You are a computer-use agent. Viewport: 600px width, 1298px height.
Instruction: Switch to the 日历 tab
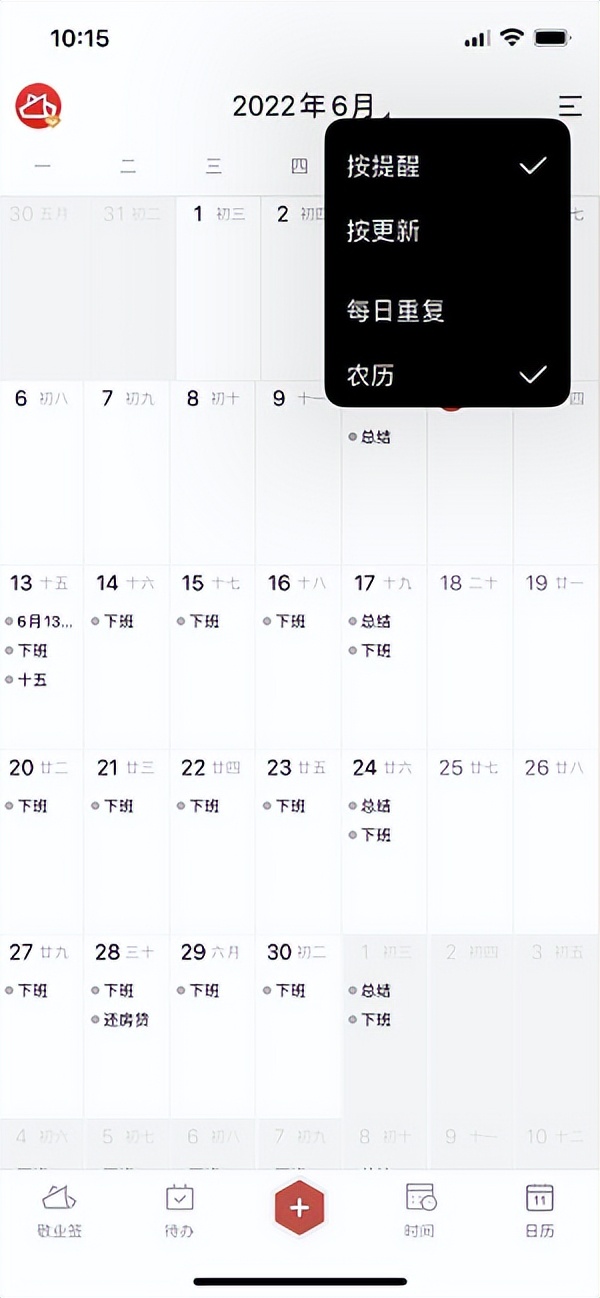tap(540, 1210)
